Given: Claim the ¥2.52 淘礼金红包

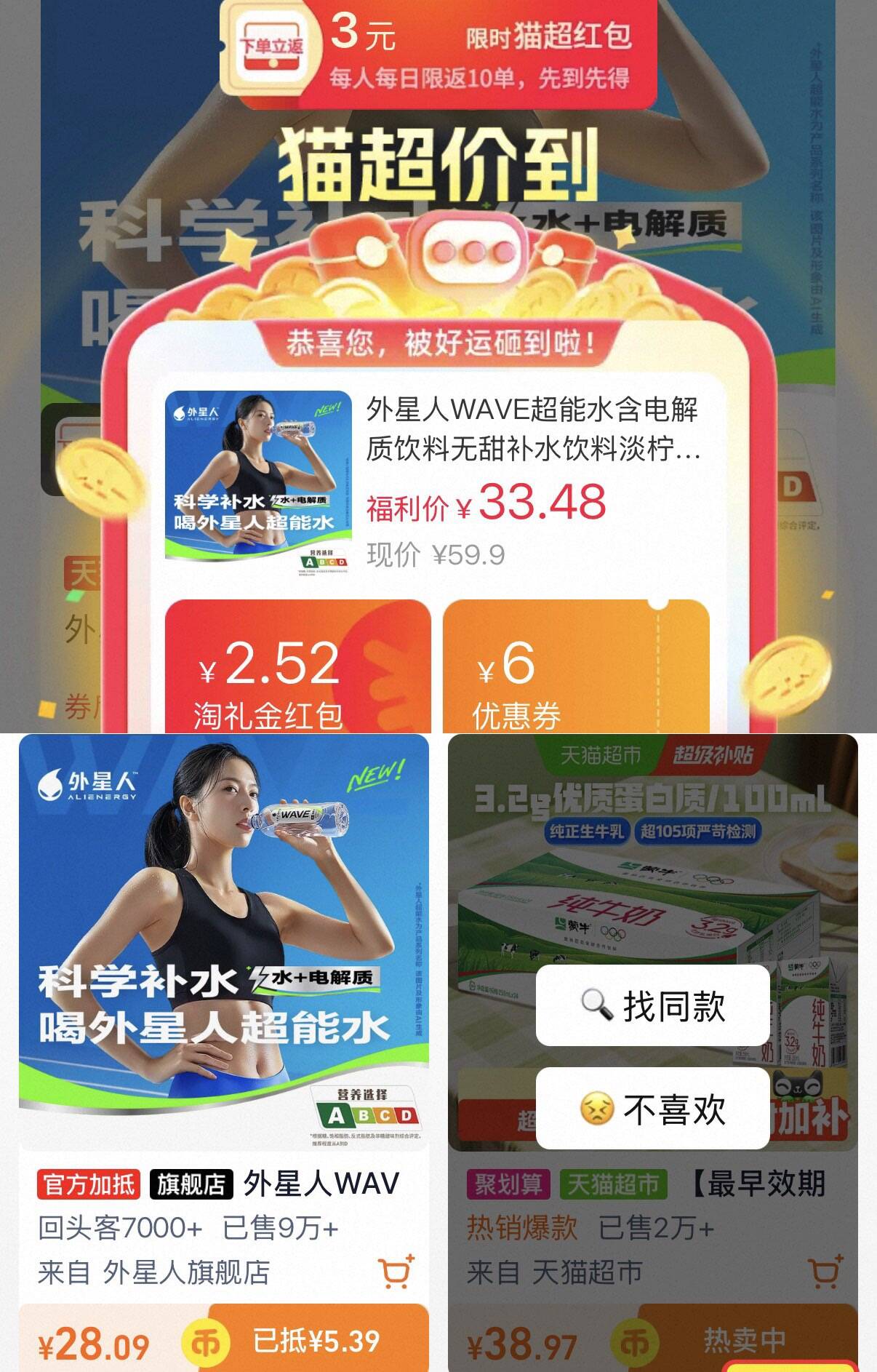Looking at the screenshot, I should pos(297,666).
